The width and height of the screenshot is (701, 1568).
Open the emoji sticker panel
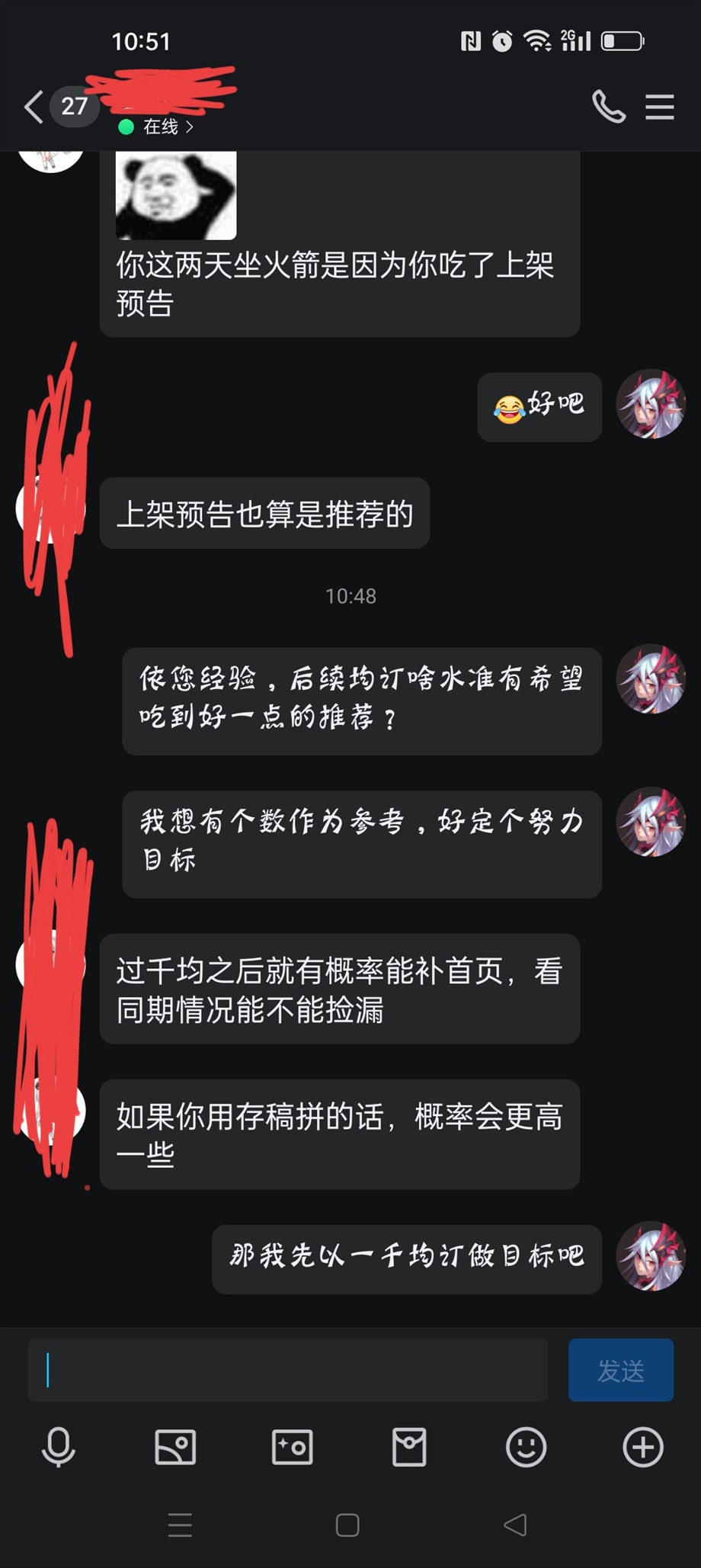click(526, 1447)
